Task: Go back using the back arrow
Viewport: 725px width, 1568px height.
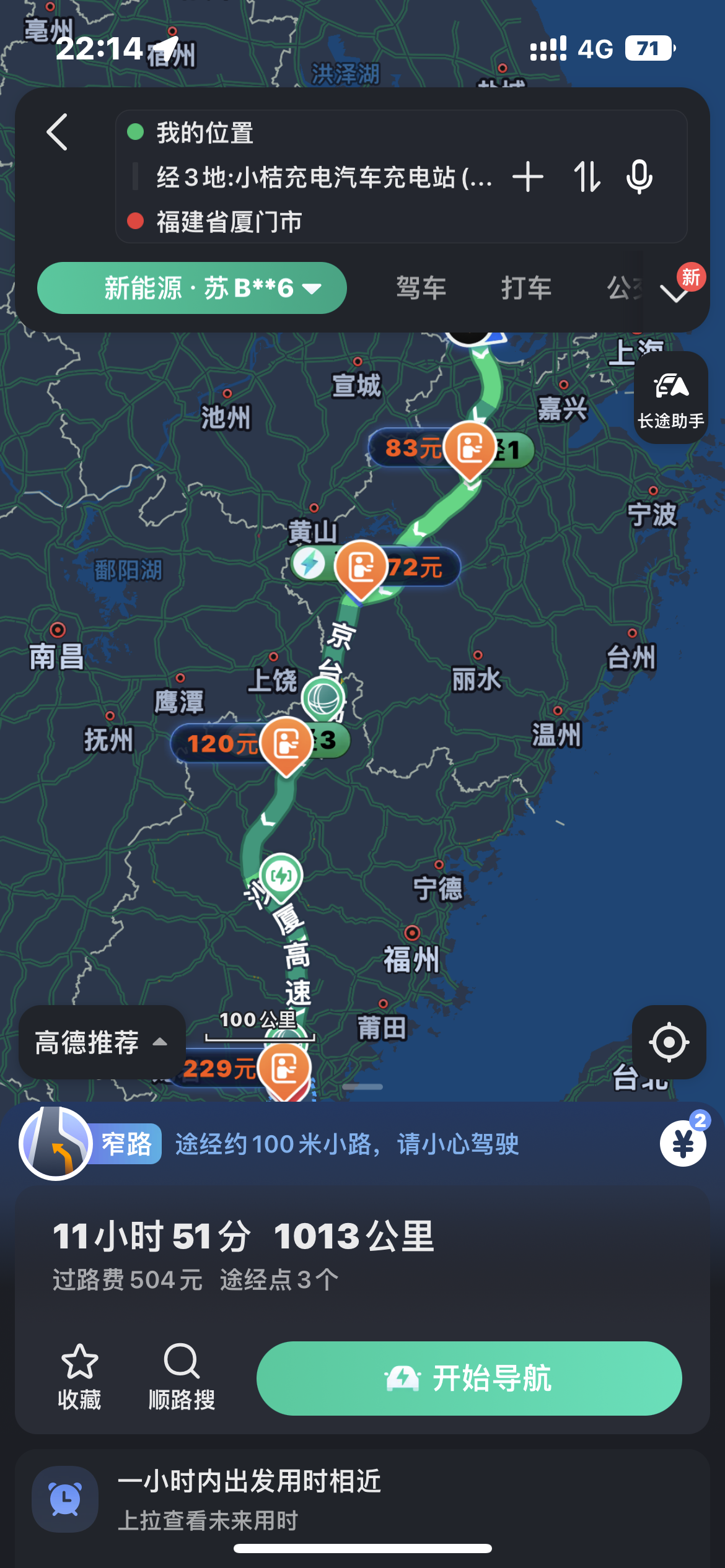Action: click(58, 132)
